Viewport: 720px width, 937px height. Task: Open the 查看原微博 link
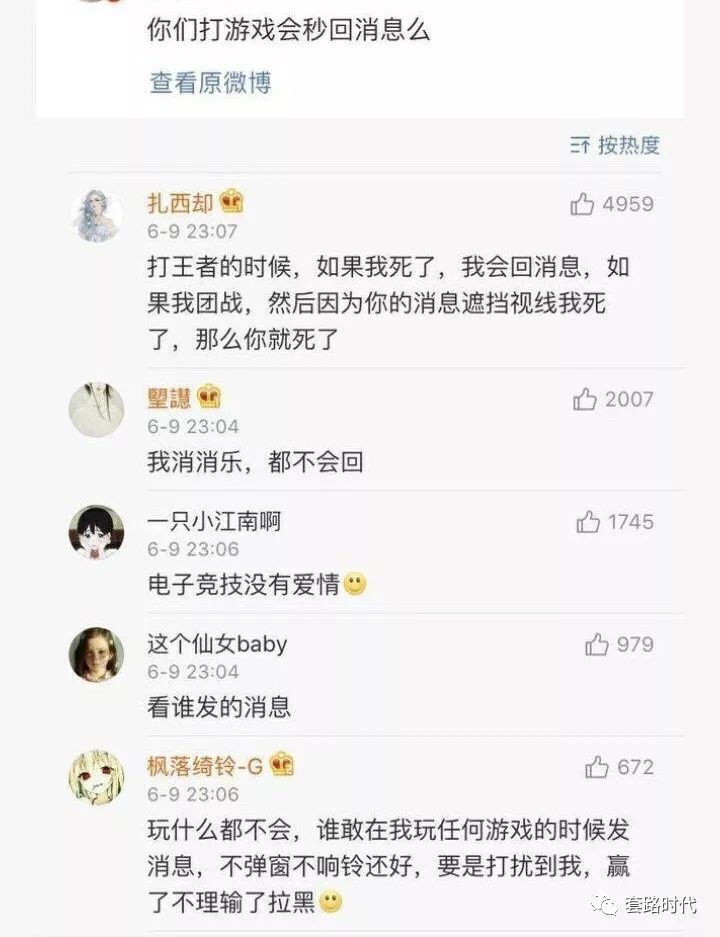click(210, 82)
